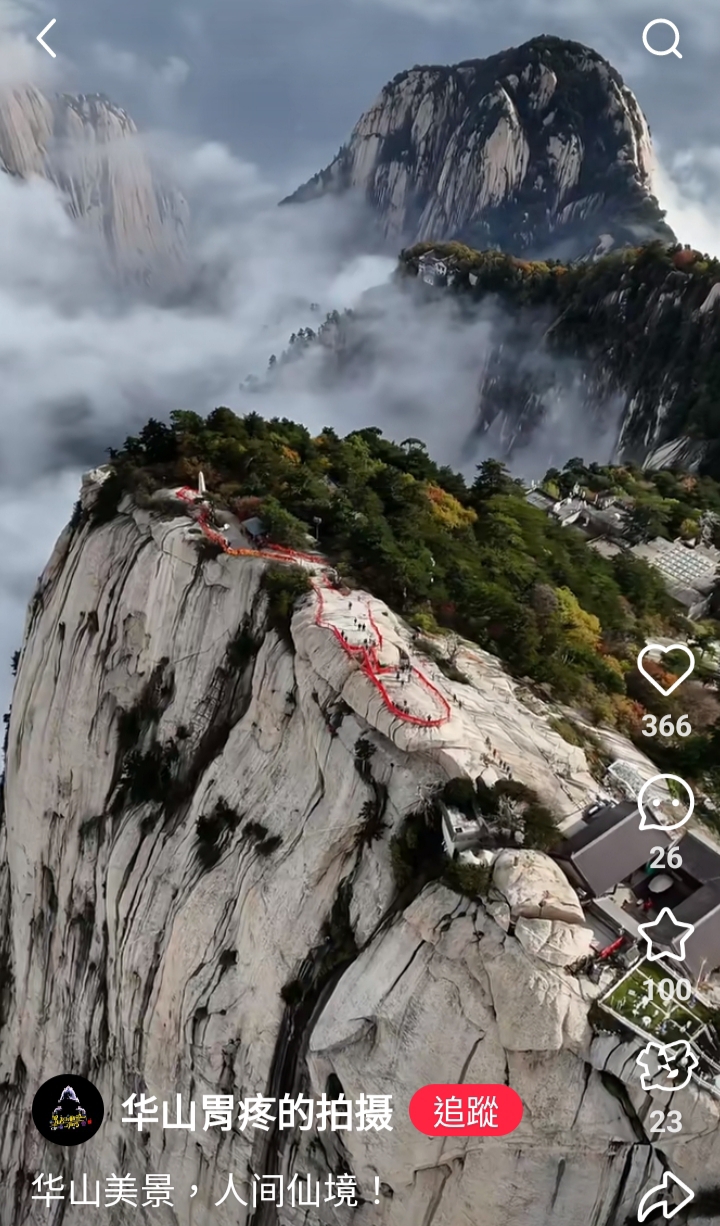
Task: Like this video with the heart
Action: 666,670
